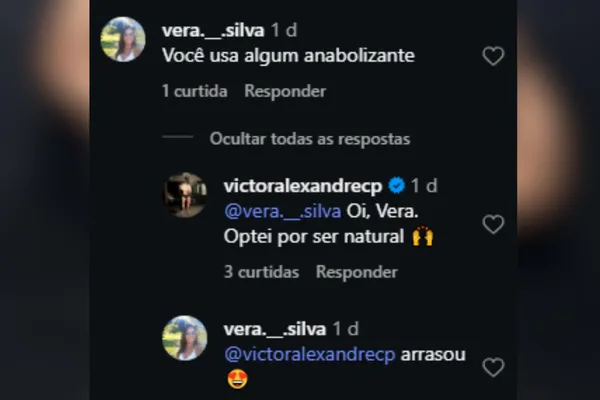Like vera.__.silva's arrasou reply
Viewport: 600px width, 400px height.
coord(493,367)
